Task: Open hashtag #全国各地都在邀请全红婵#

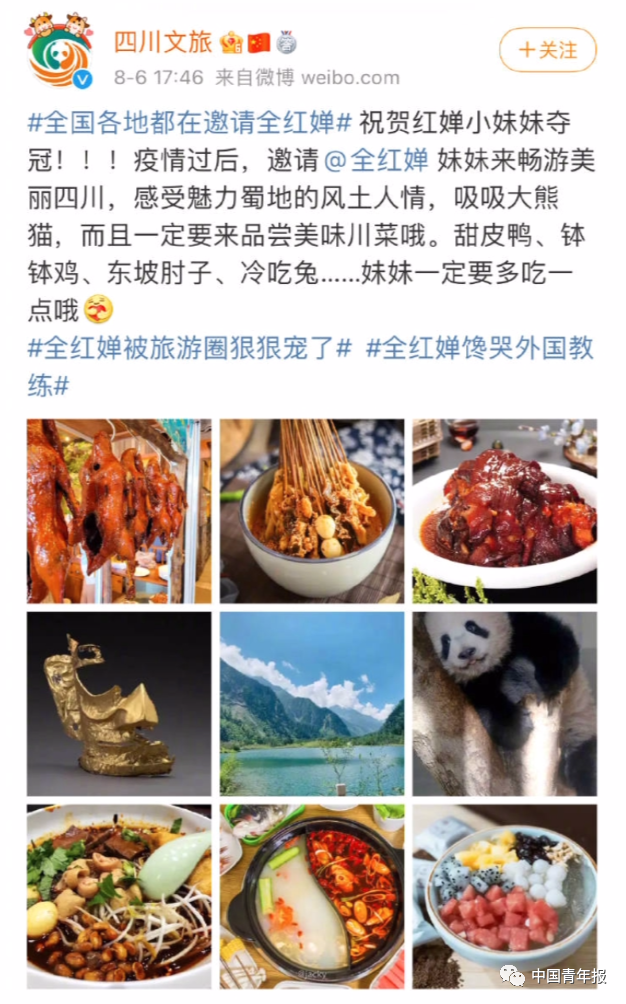Action: click(x=190, y=124)
